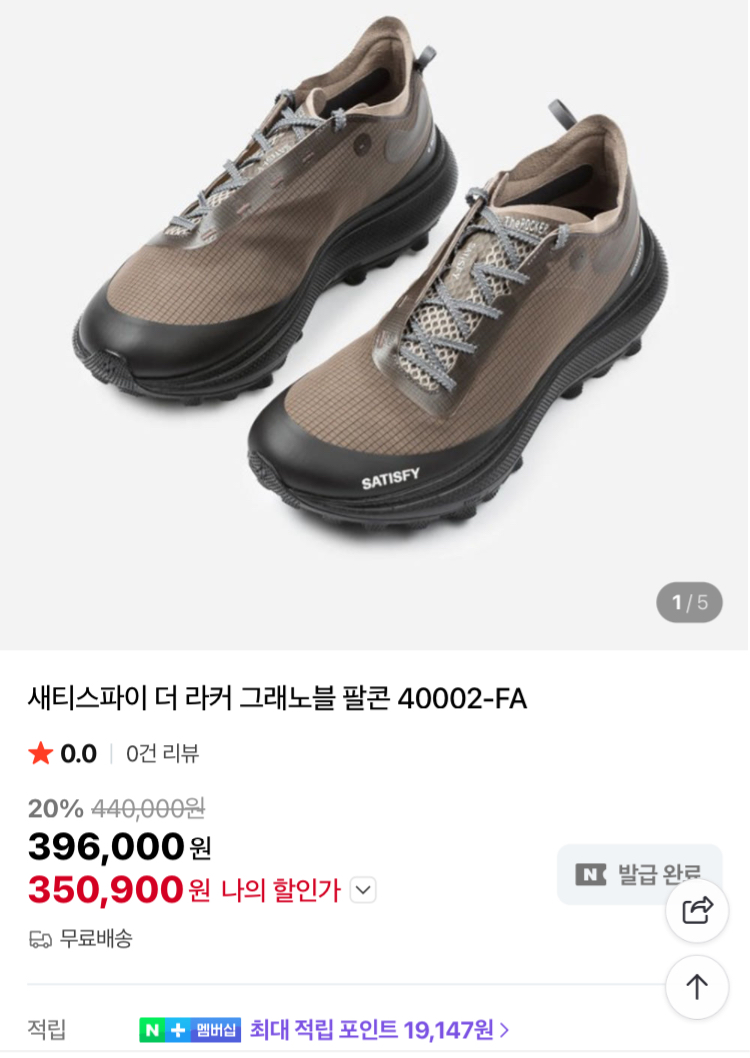This screenshot has height=1058, width=750.
Task: Open the 0건 리뷰 reviews
Action: (x=163, y=754)
